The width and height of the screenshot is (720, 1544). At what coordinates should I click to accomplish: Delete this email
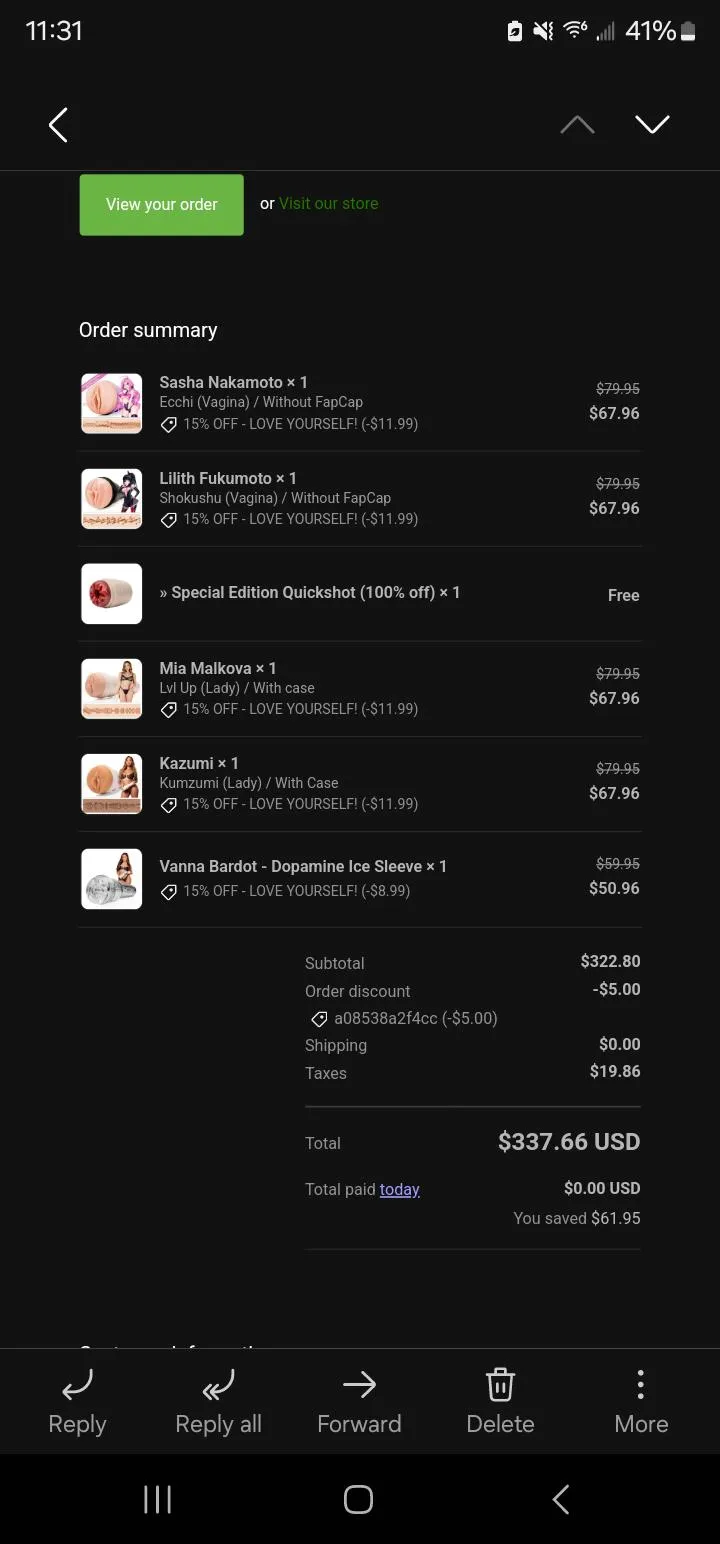500,1402
